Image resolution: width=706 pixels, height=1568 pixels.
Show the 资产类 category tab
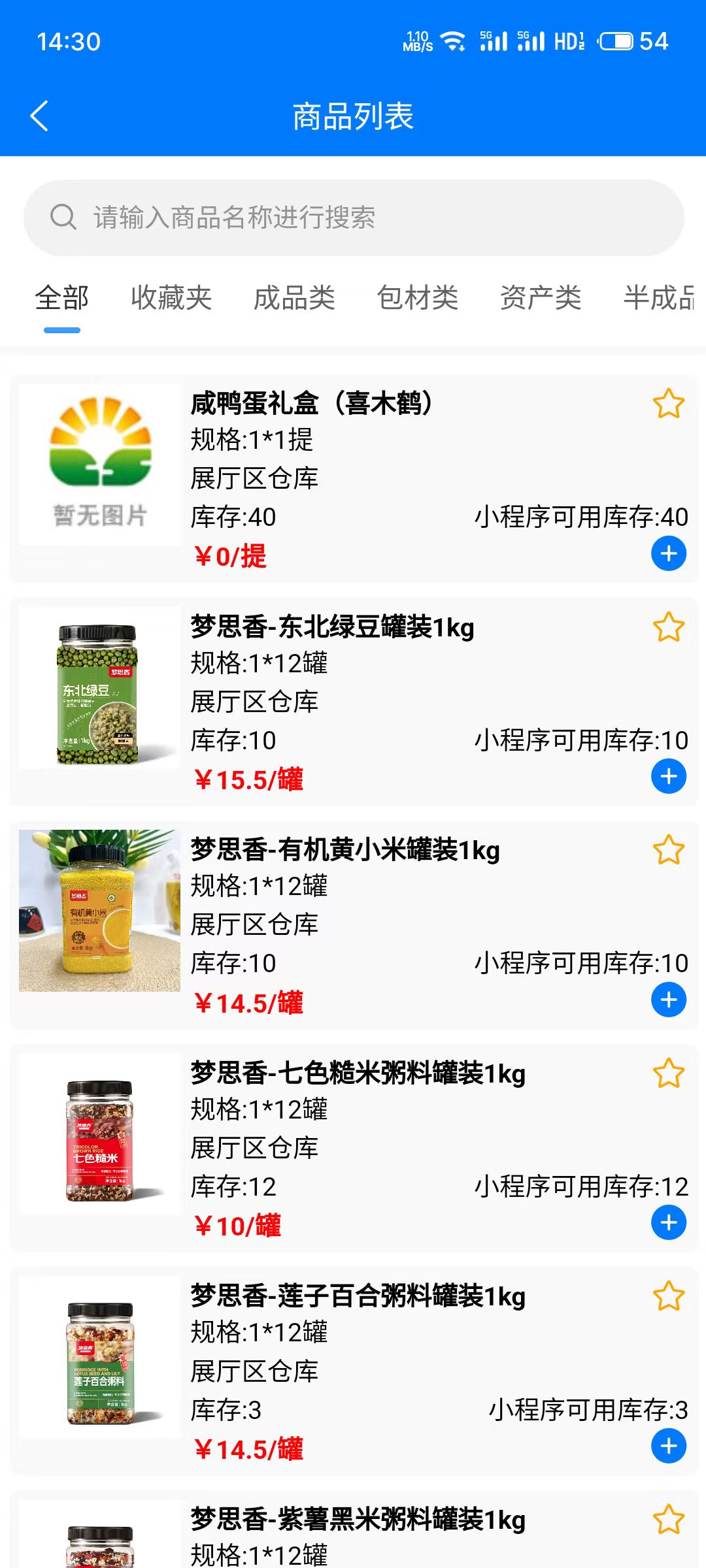coord(541,298)
